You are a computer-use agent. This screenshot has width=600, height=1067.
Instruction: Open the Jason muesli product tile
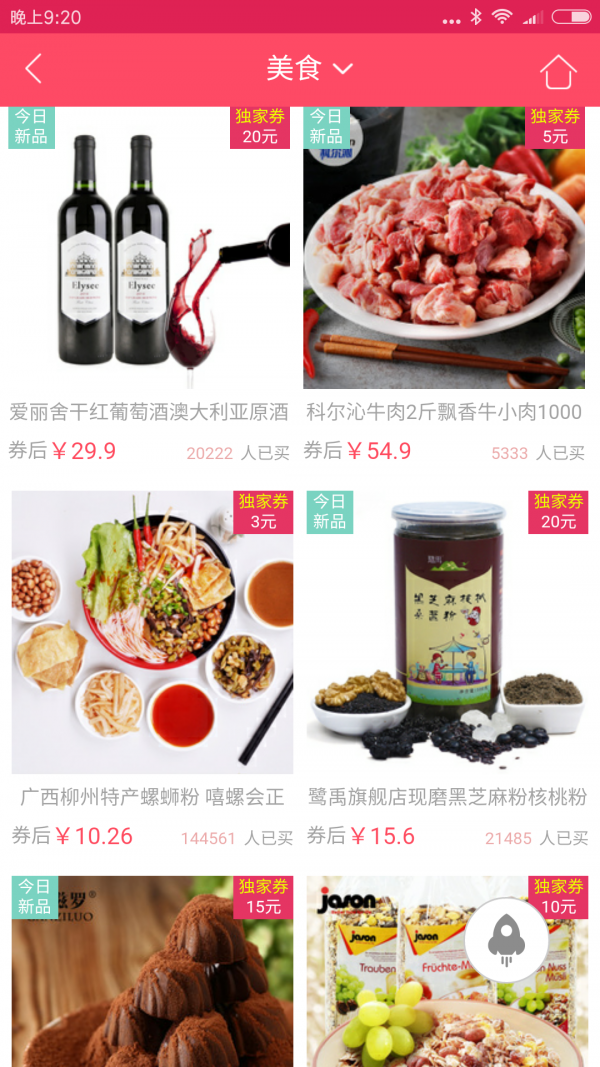pyautogui.click(x=400, y=990)
